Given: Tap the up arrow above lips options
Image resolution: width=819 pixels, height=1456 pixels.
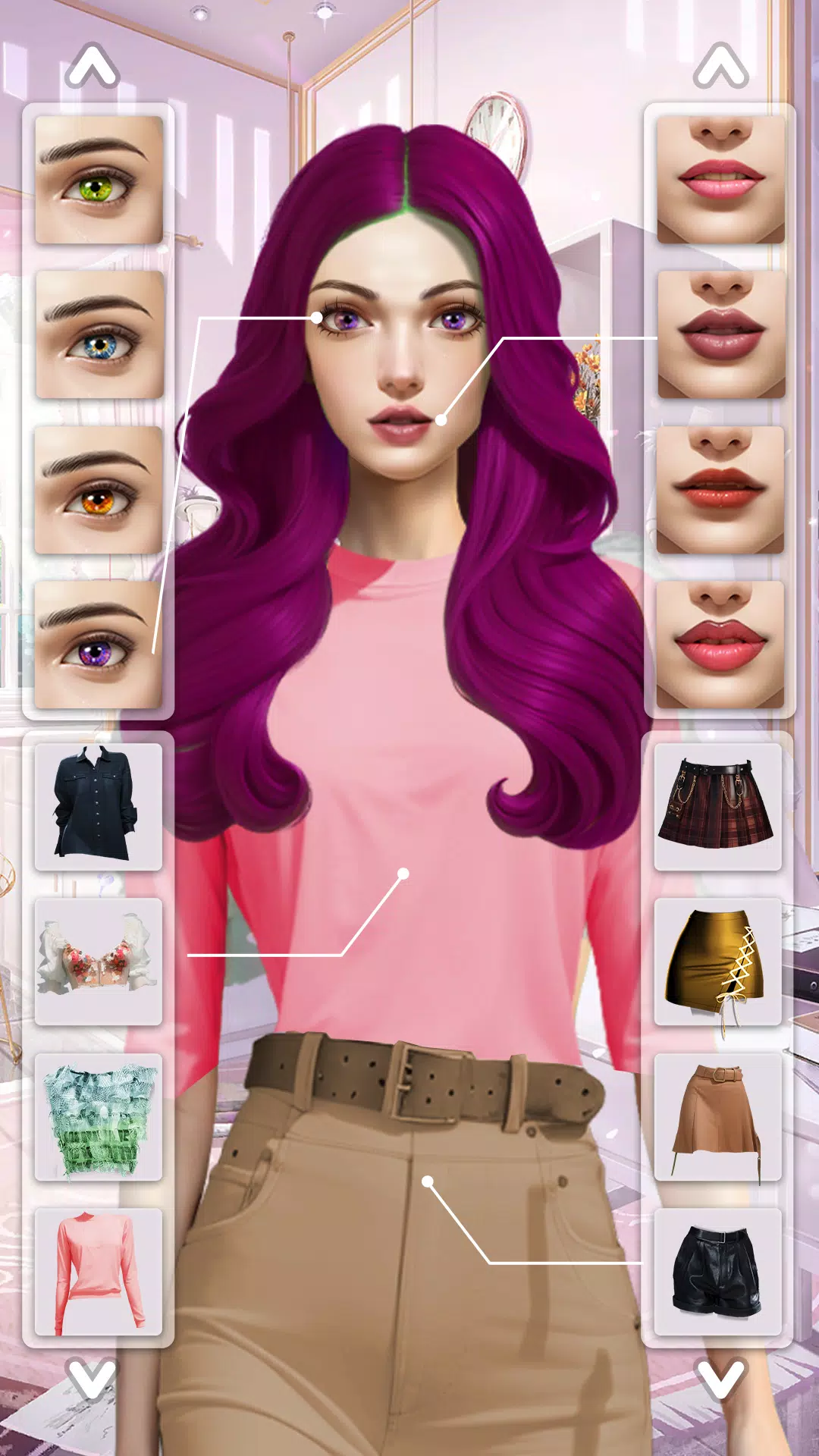Looking at the screenshot, I should [720, 67].
